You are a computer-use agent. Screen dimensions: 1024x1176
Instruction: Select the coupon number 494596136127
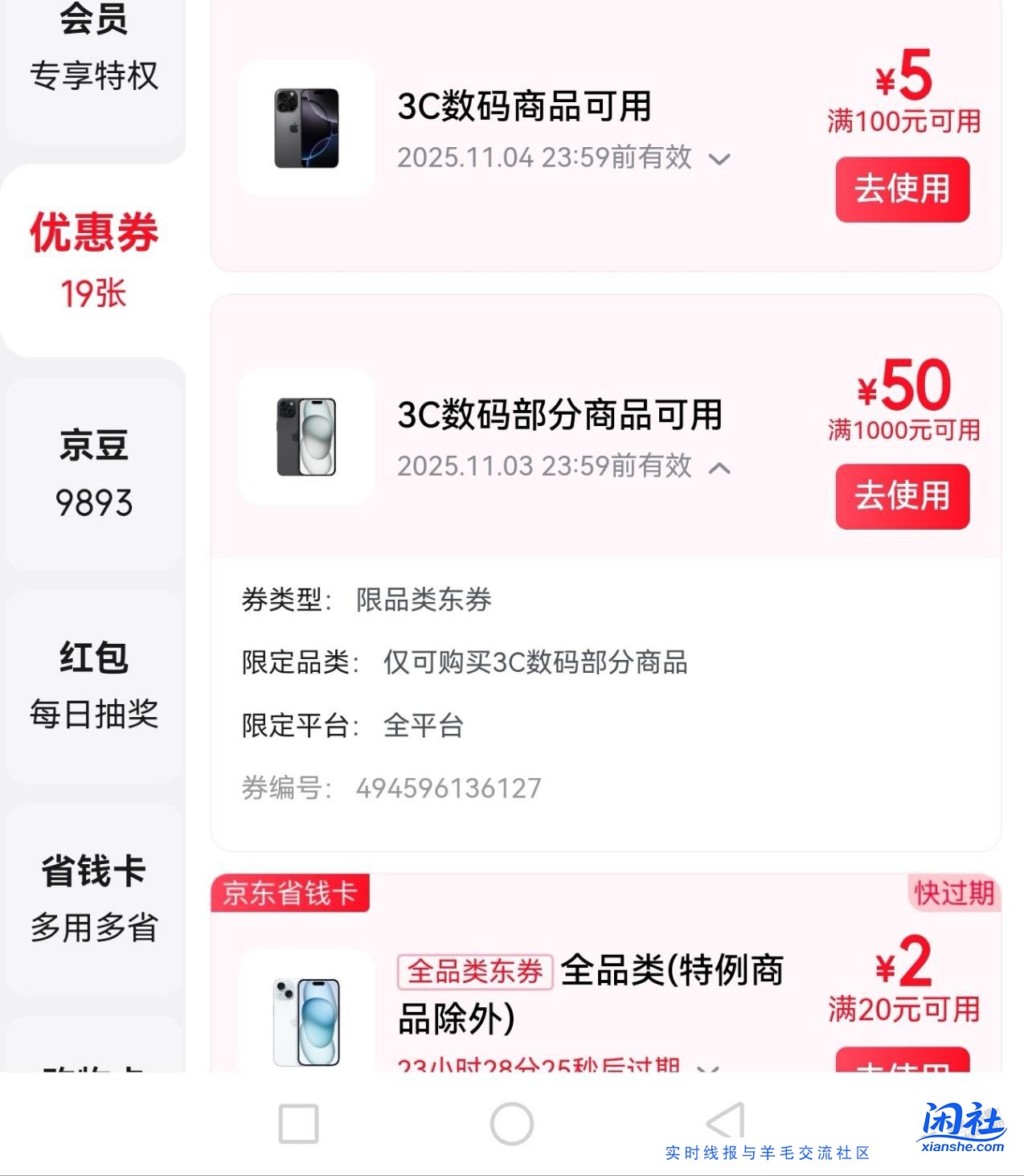point(450,788)
